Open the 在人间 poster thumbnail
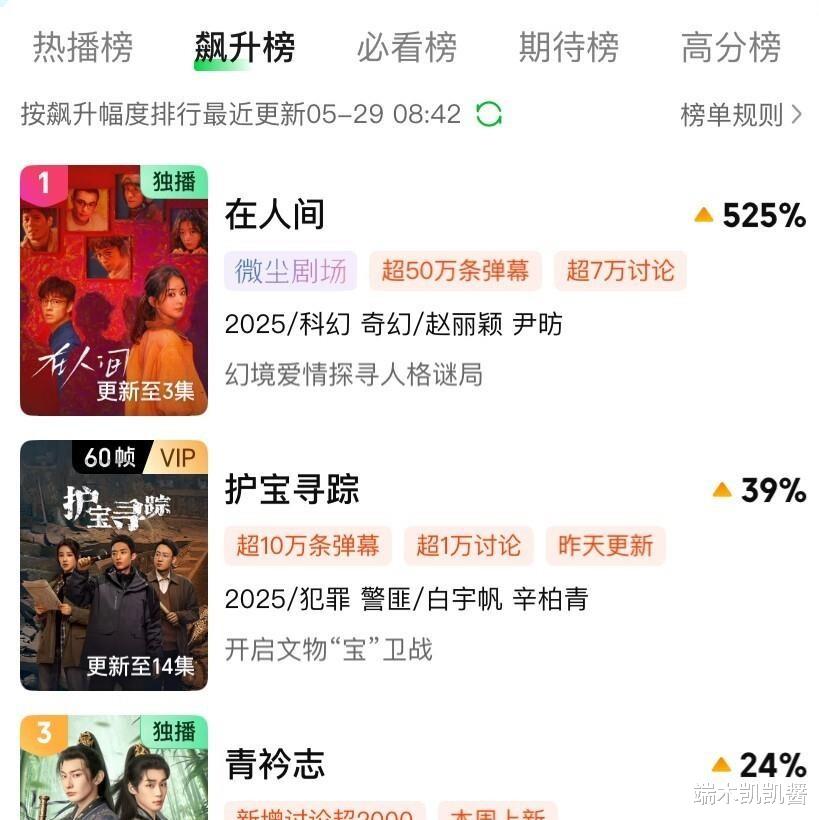 [x=114, y=290]
